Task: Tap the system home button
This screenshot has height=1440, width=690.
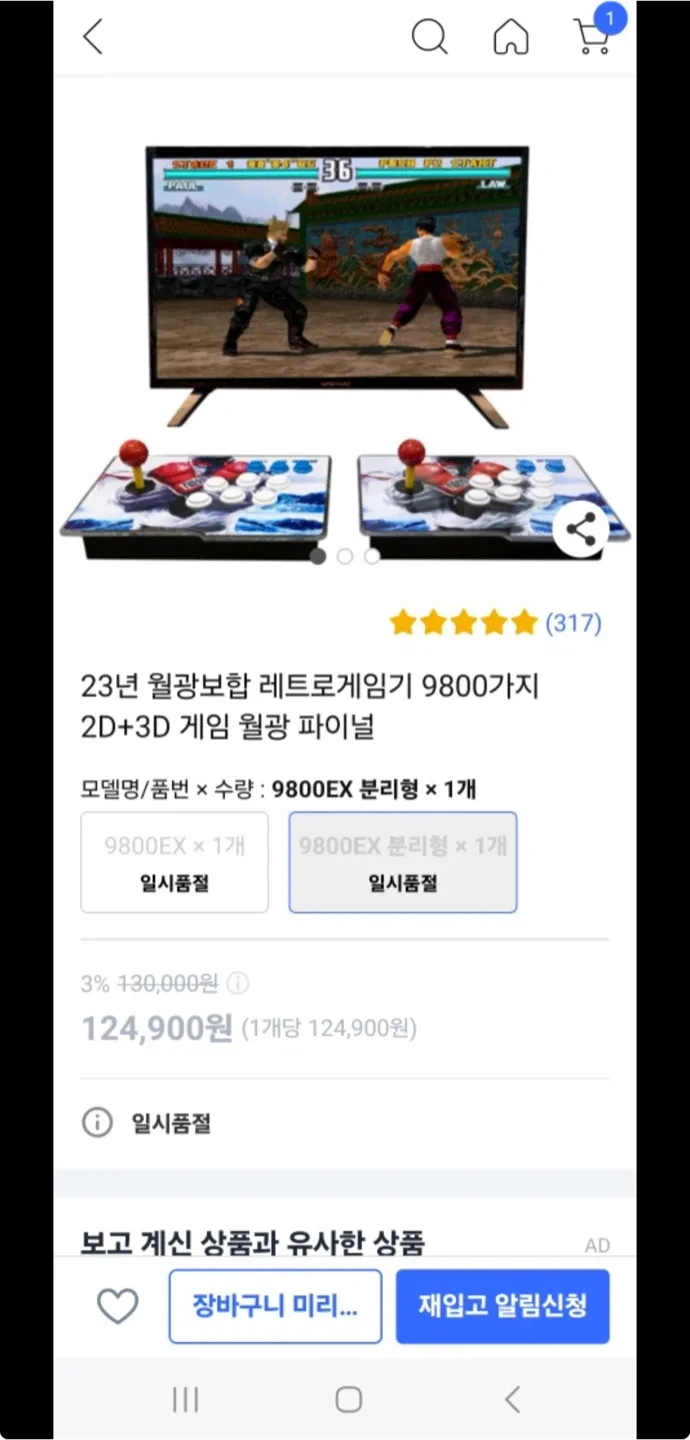Action: [348, 1399]
